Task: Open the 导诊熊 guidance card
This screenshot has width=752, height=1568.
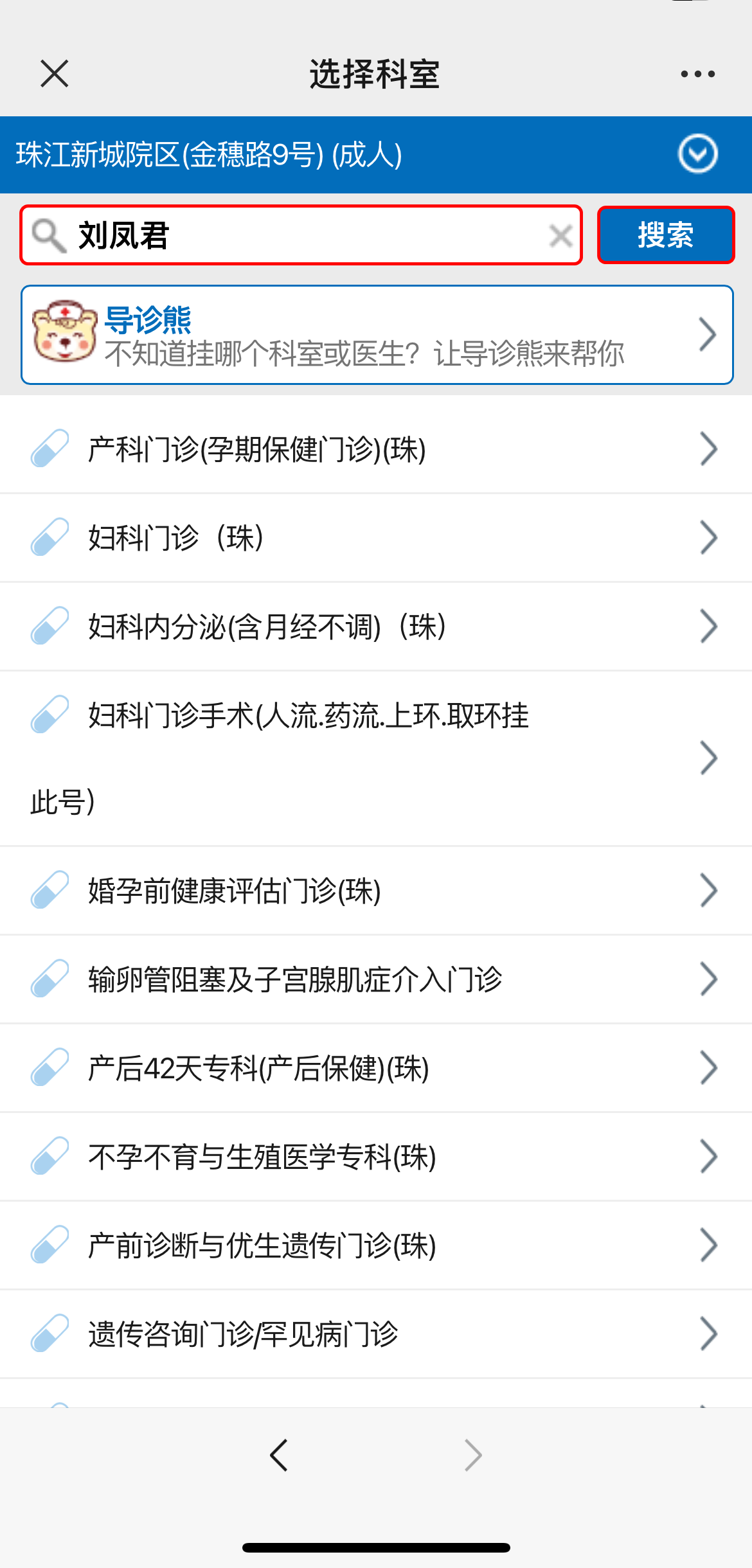Action: click(377, 335)
